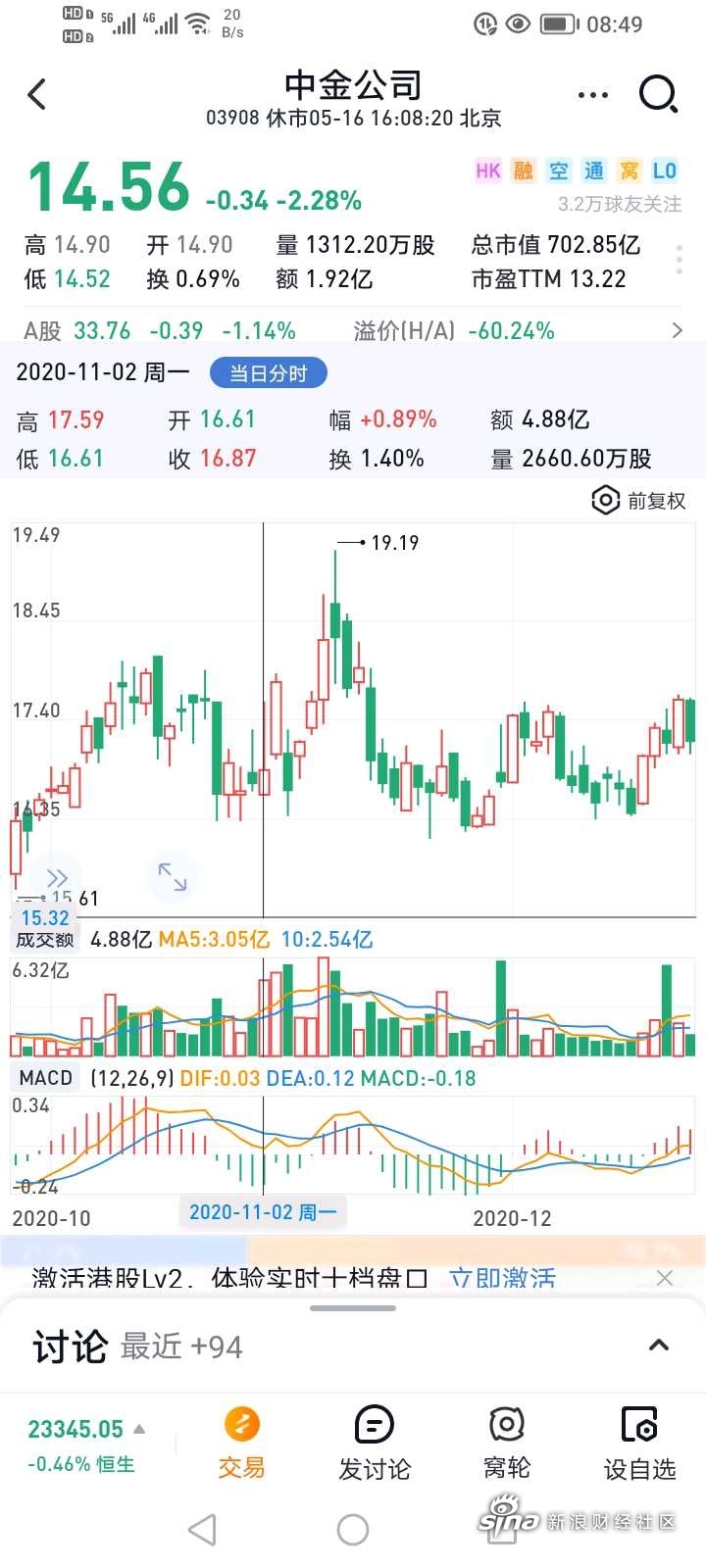Viewport: 706px width, 1568px height.
Task: Open 窝轮 warrants
Action: 507,1443
